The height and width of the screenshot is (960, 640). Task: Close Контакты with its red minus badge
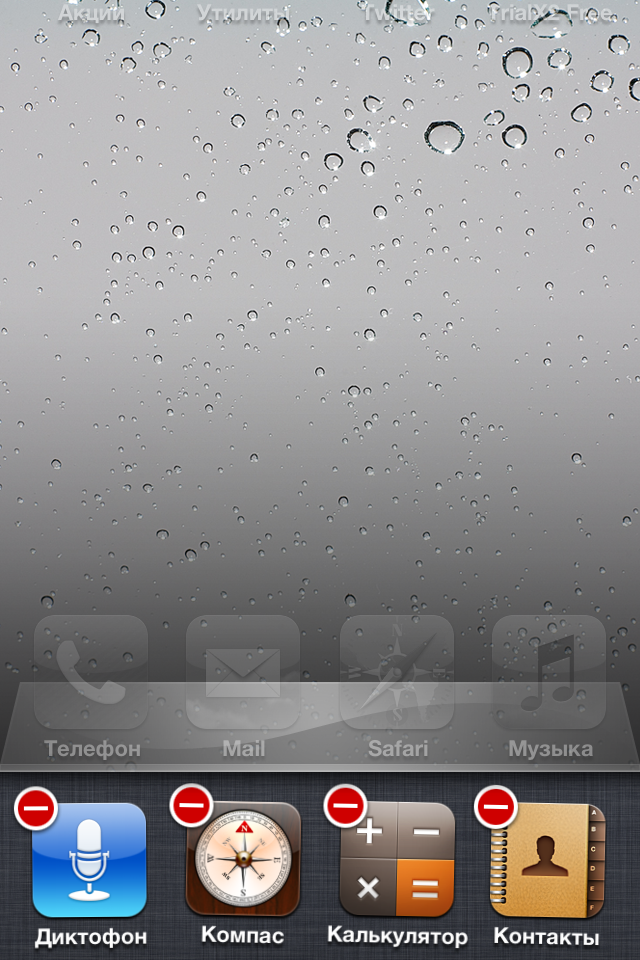click(495, 806)
